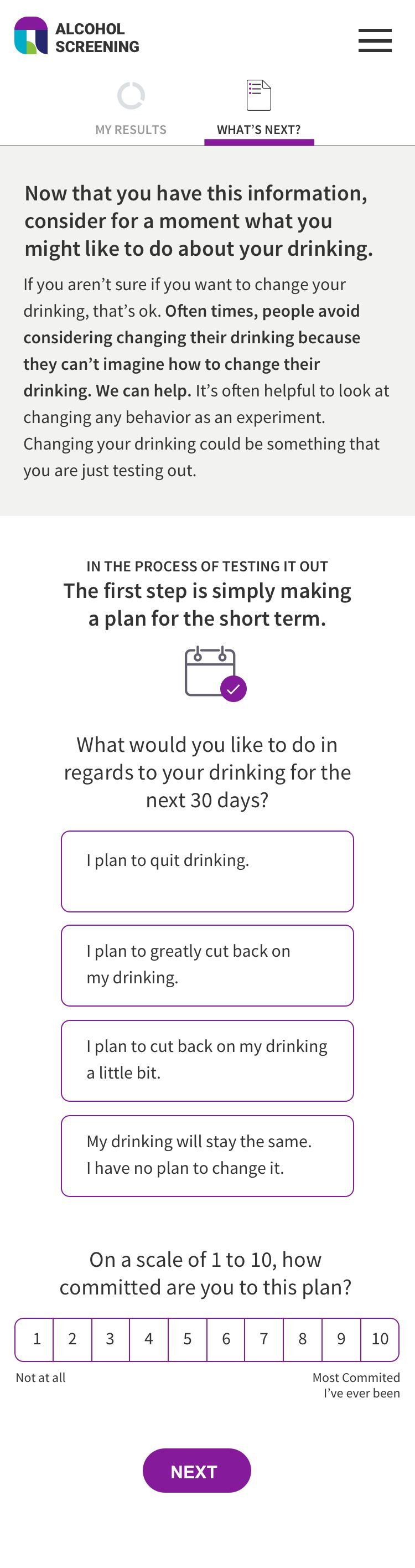The image size is (415, 1568).
Task: Pick 'cut back on my drinking a little bit'
Action: click(207, 1060)
